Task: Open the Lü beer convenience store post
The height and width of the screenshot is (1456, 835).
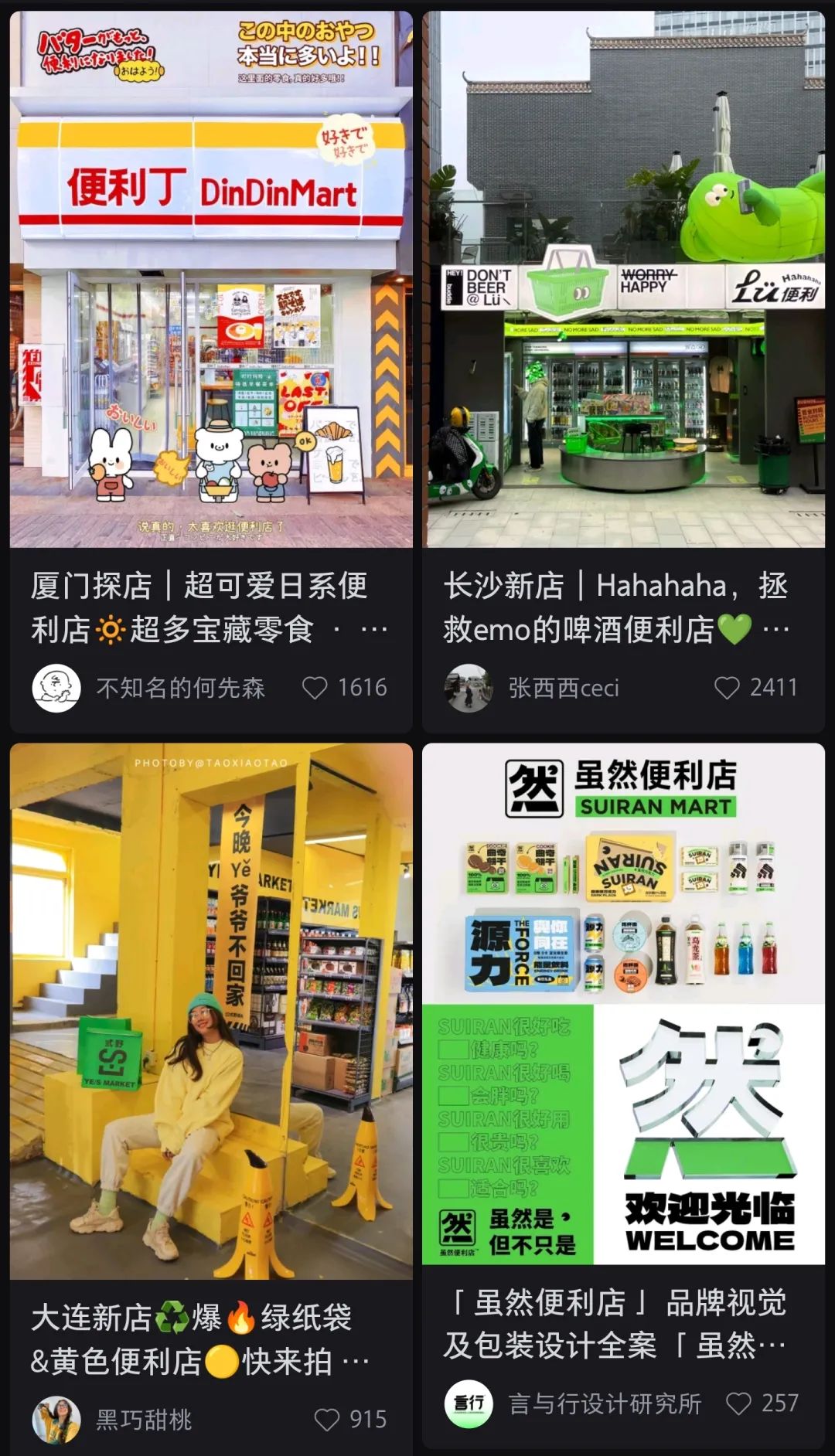Action: pos(623,280)
